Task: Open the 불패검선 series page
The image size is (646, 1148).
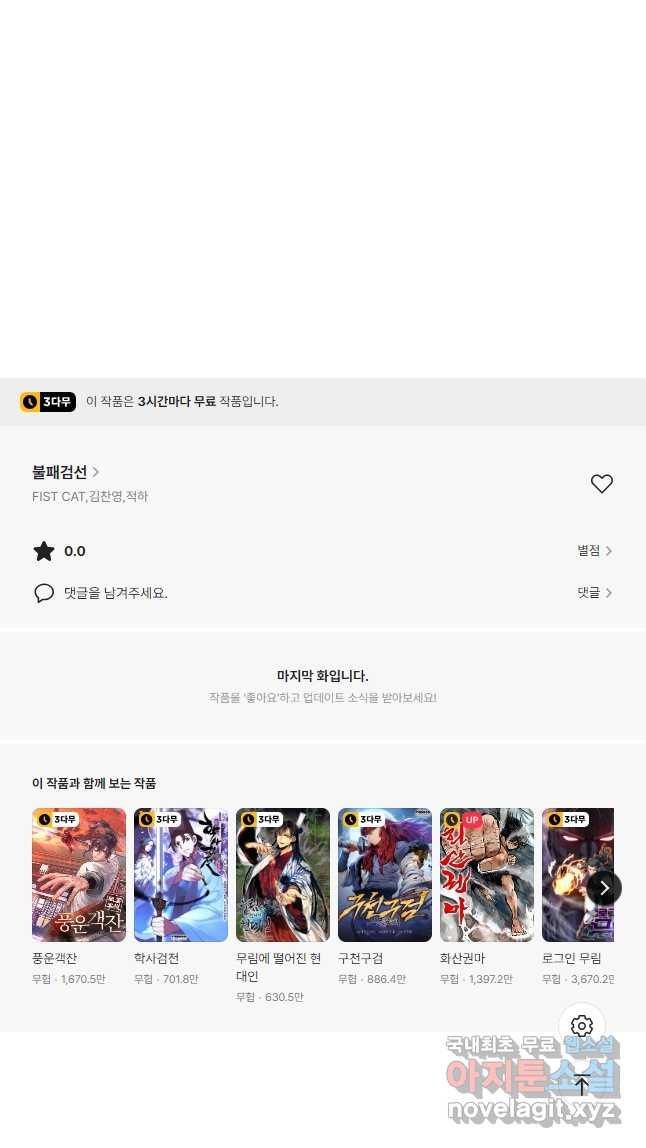Action: tap(65, 472)
